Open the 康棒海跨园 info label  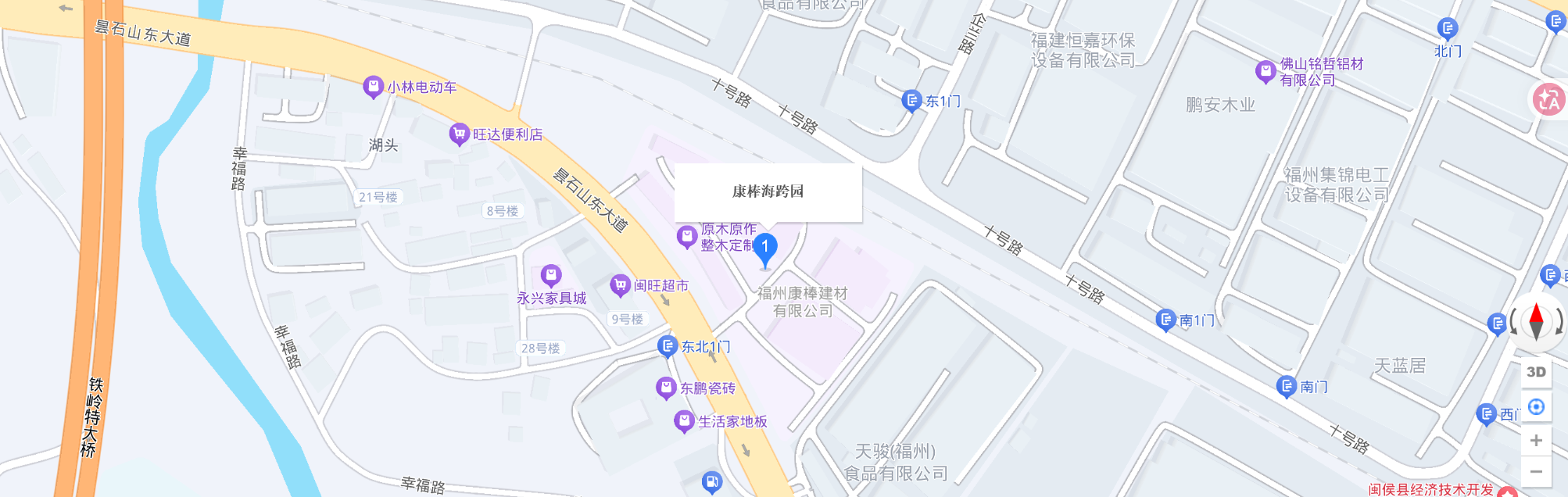coord(768,191)
